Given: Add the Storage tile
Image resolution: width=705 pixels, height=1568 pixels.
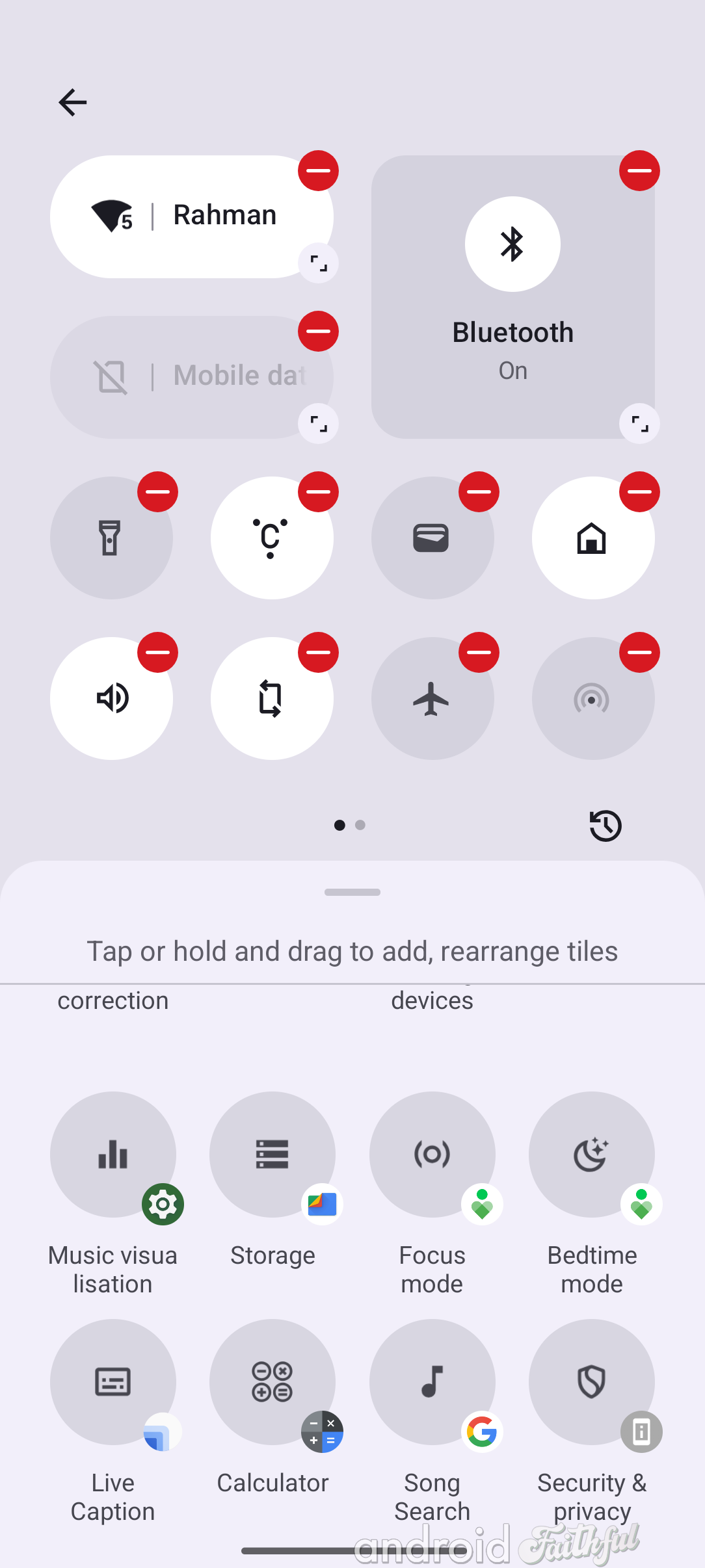Looking at the screenshot, I should click(x=273, y=1155).
